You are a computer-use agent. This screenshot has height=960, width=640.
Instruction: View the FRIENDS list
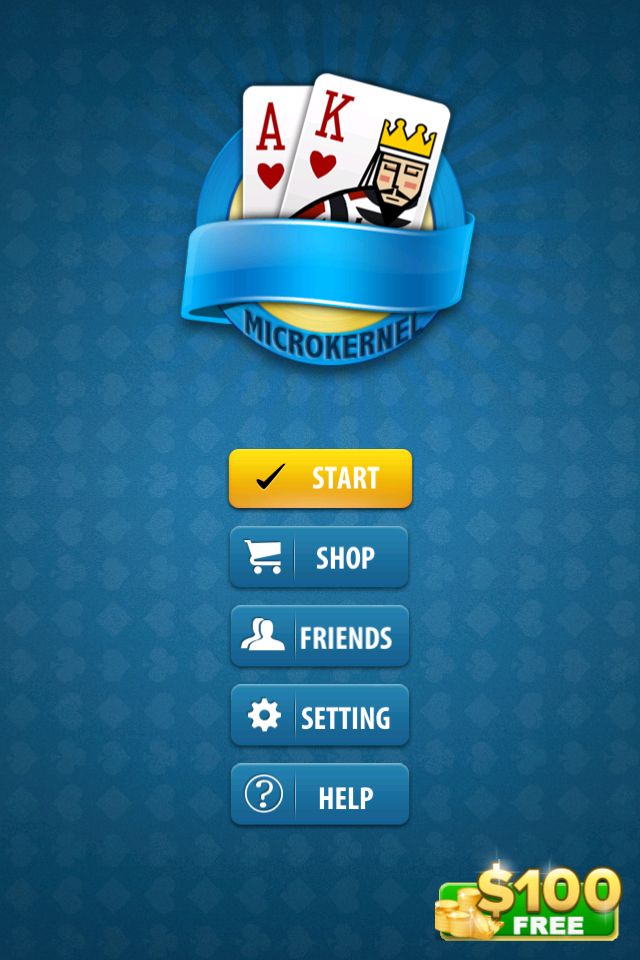click(x=320, y=636)
